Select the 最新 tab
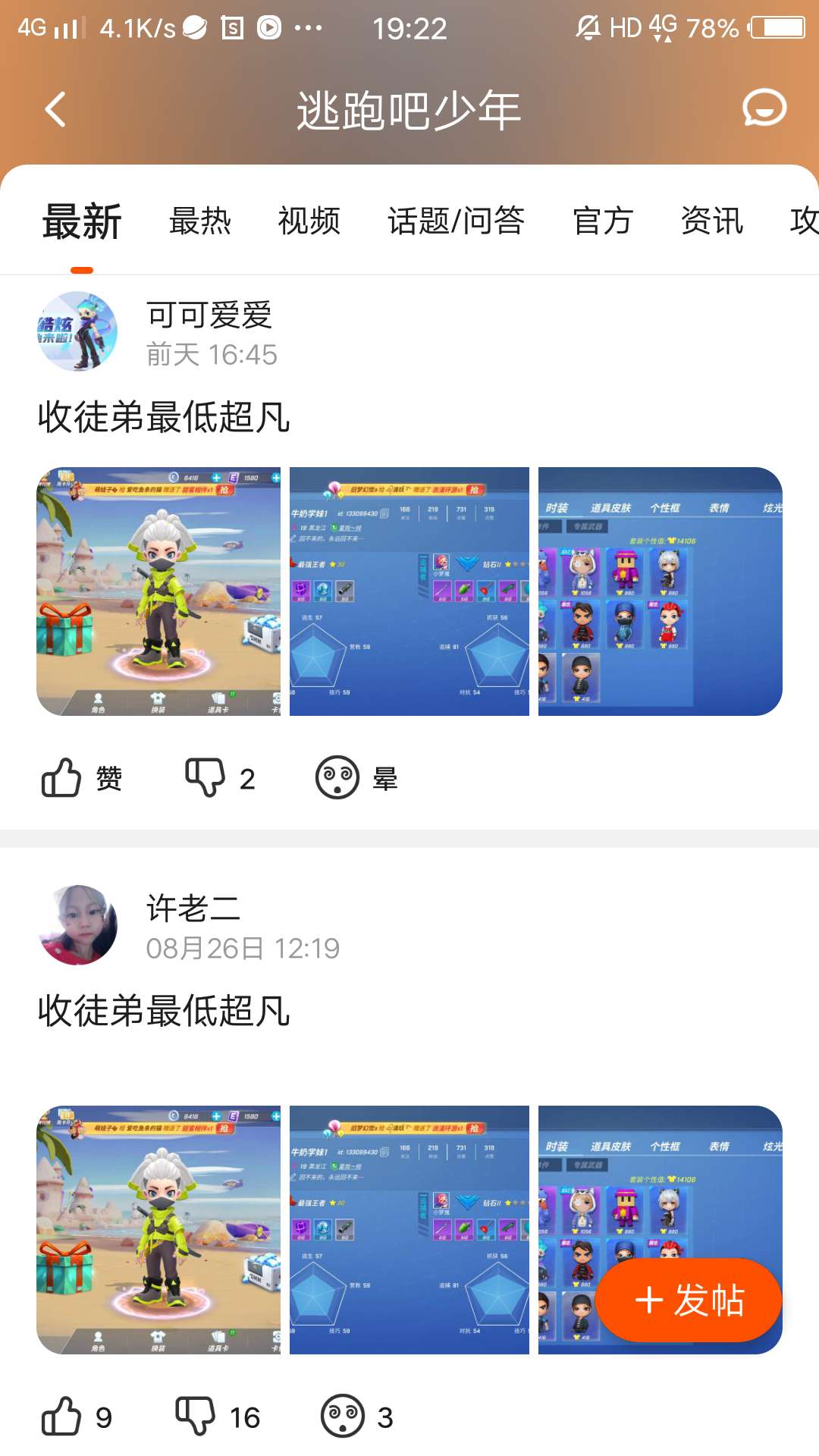This screenshot has height=1456, width=819. (82, 221)
